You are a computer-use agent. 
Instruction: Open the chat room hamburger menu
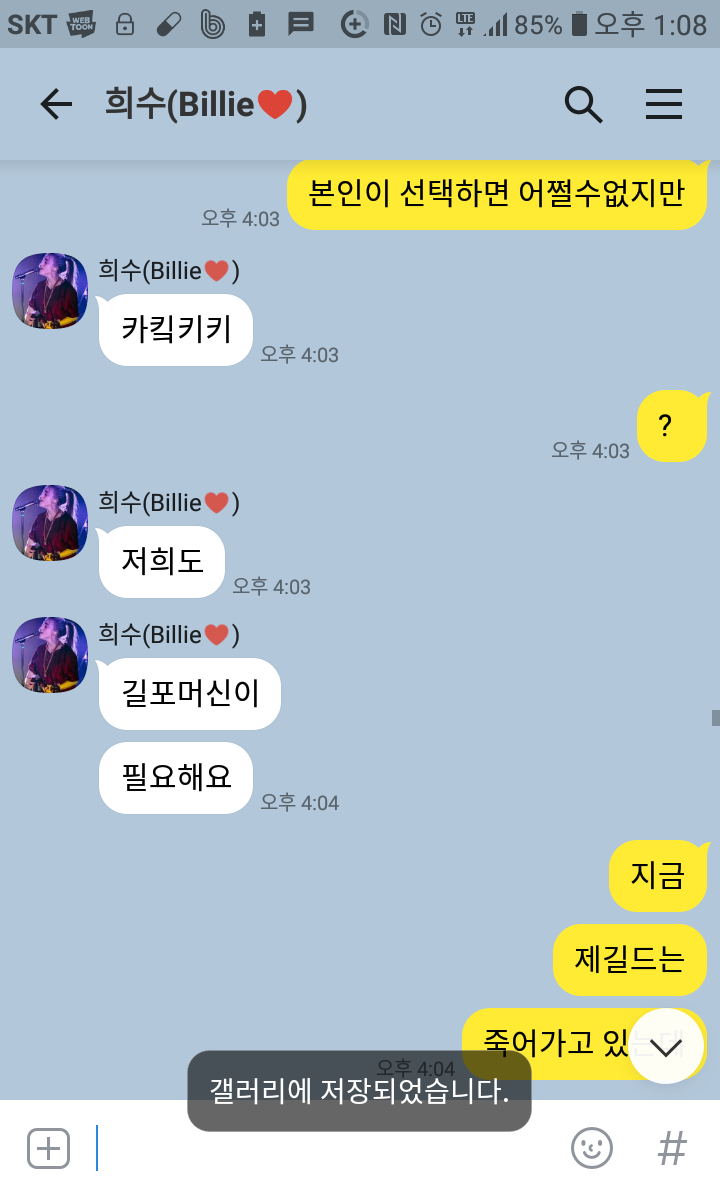[664, 104]
